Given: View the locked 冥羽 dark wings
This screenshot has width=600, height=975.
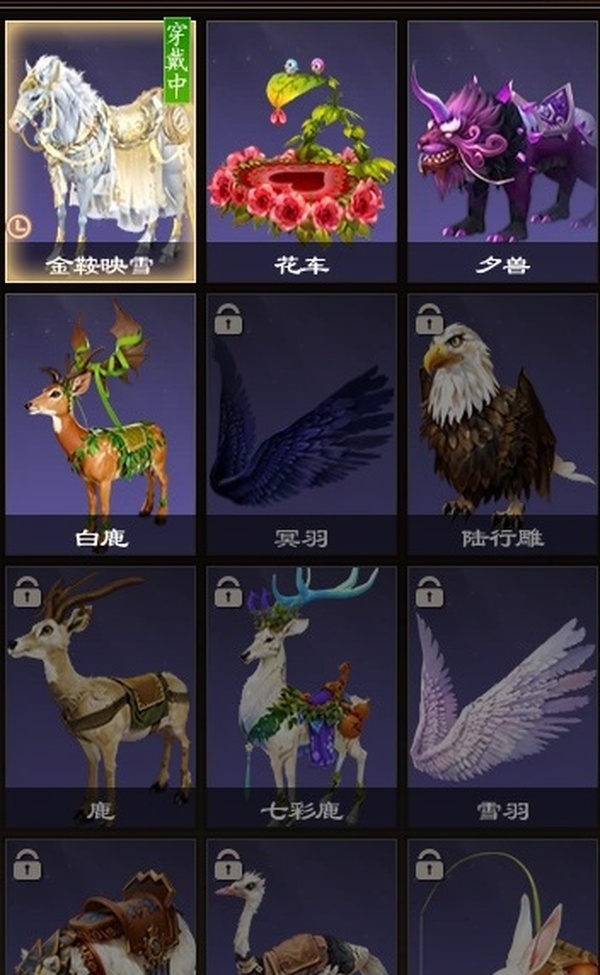Looking at the screenshot, I should pyautogui.click(x=301, y=424).
